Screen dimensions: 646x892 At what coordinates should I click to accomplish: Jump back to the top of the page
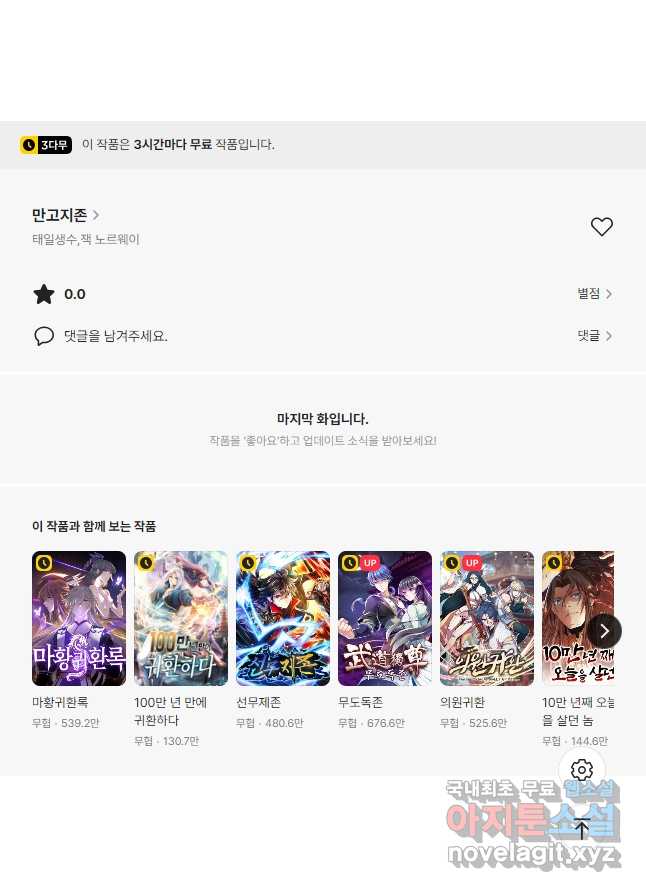pos(582,828)
